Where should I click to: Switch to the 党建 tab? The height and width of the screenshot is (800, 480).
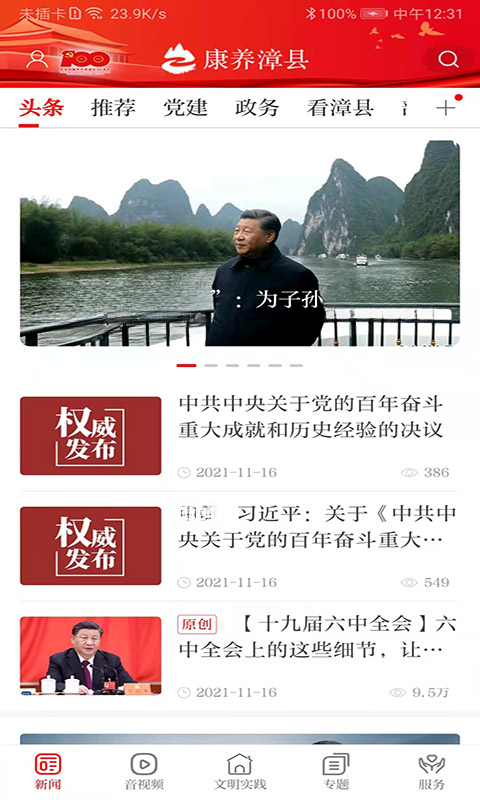185,108
